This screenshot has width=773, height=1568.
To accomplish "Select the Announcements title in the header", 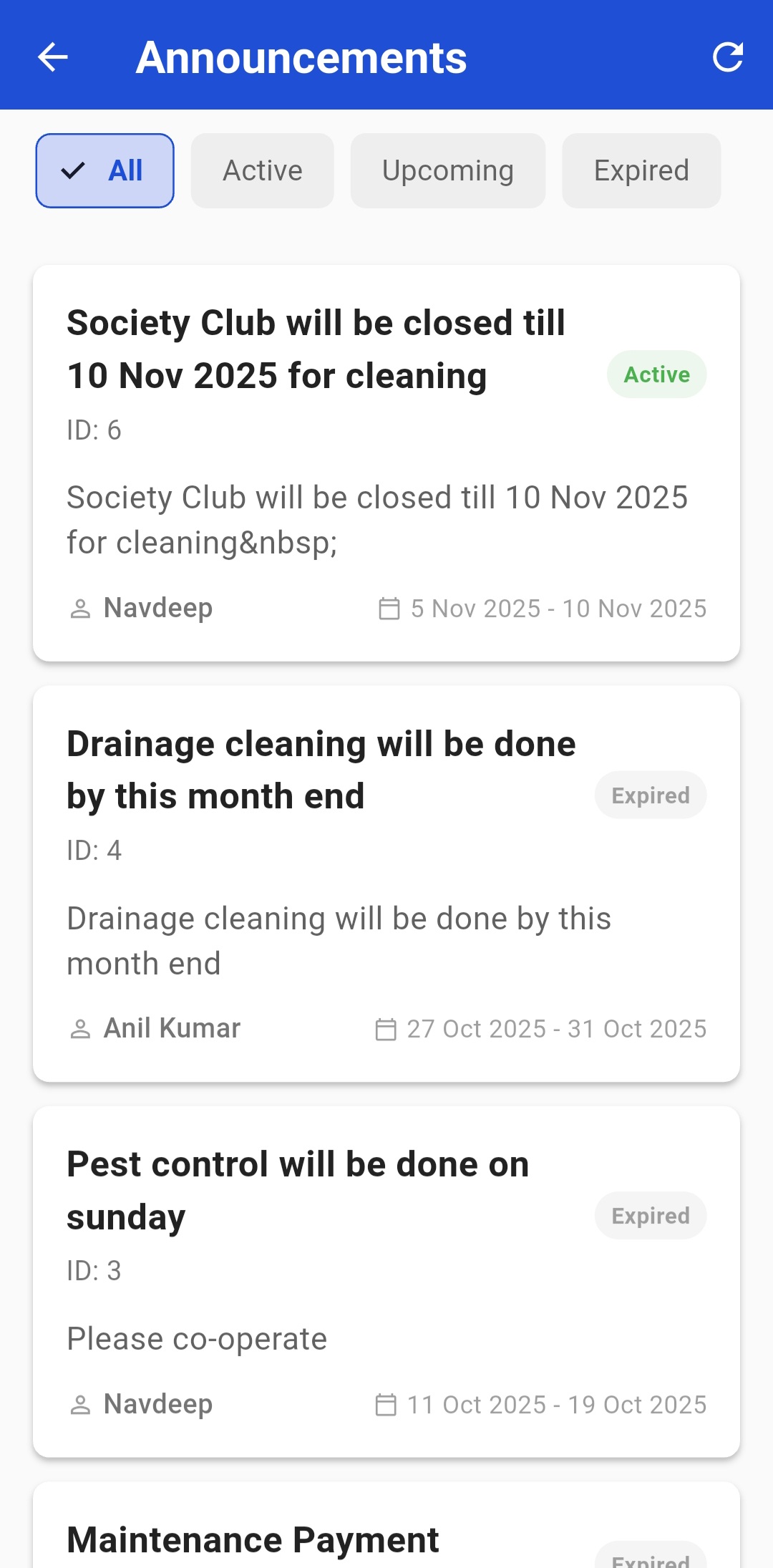I will point(302,57).
